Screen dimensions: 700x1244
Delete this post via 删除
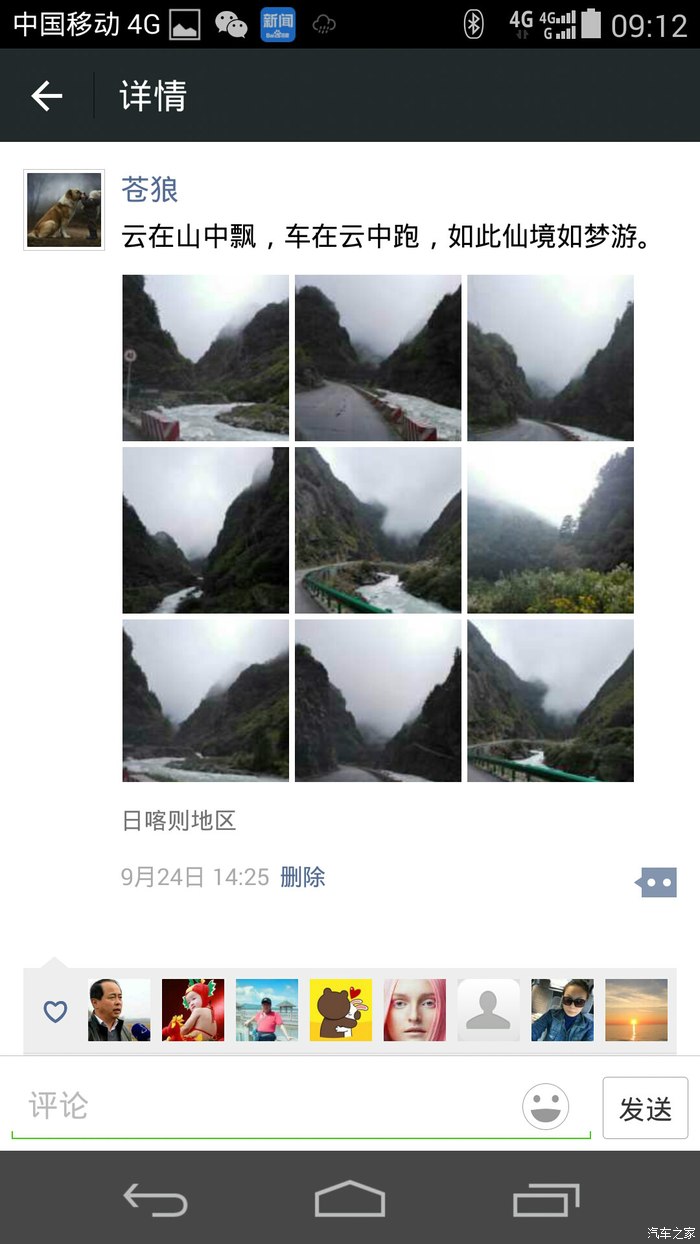[x=303, y=877]
